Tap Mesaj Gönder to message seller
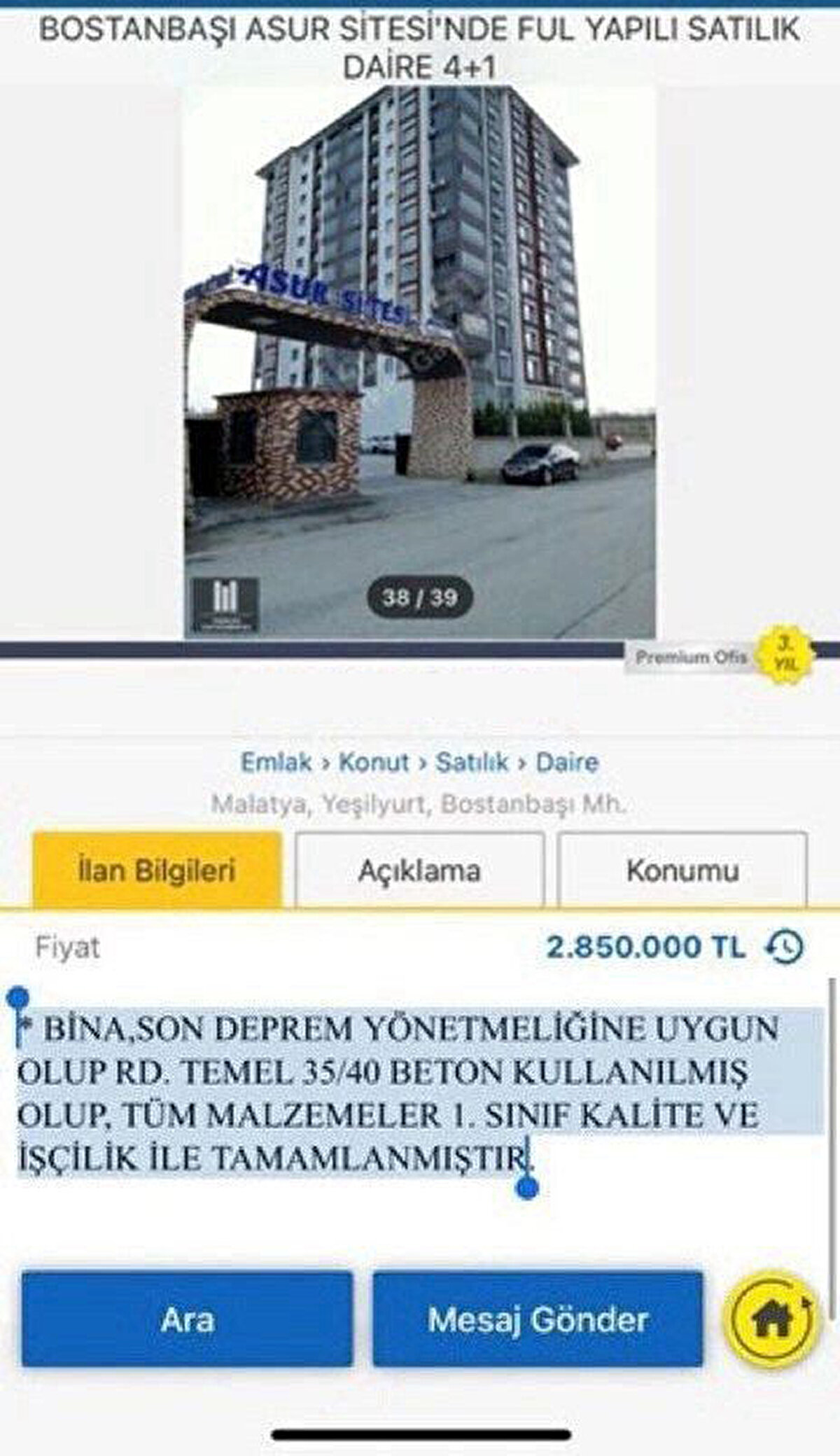This screenshot has width=840, height=1456. [538, 1320]
